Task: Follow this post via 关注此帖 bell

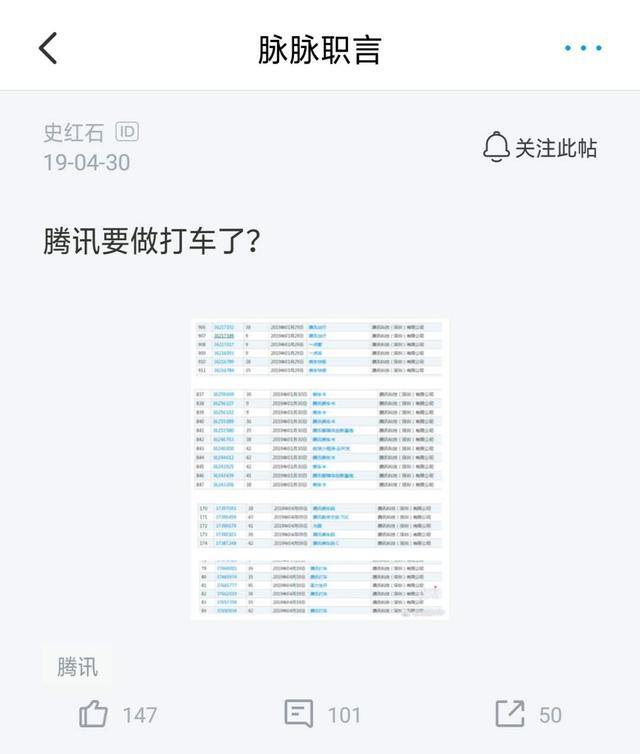Action: pyautogui.click(x=540, y=148)
